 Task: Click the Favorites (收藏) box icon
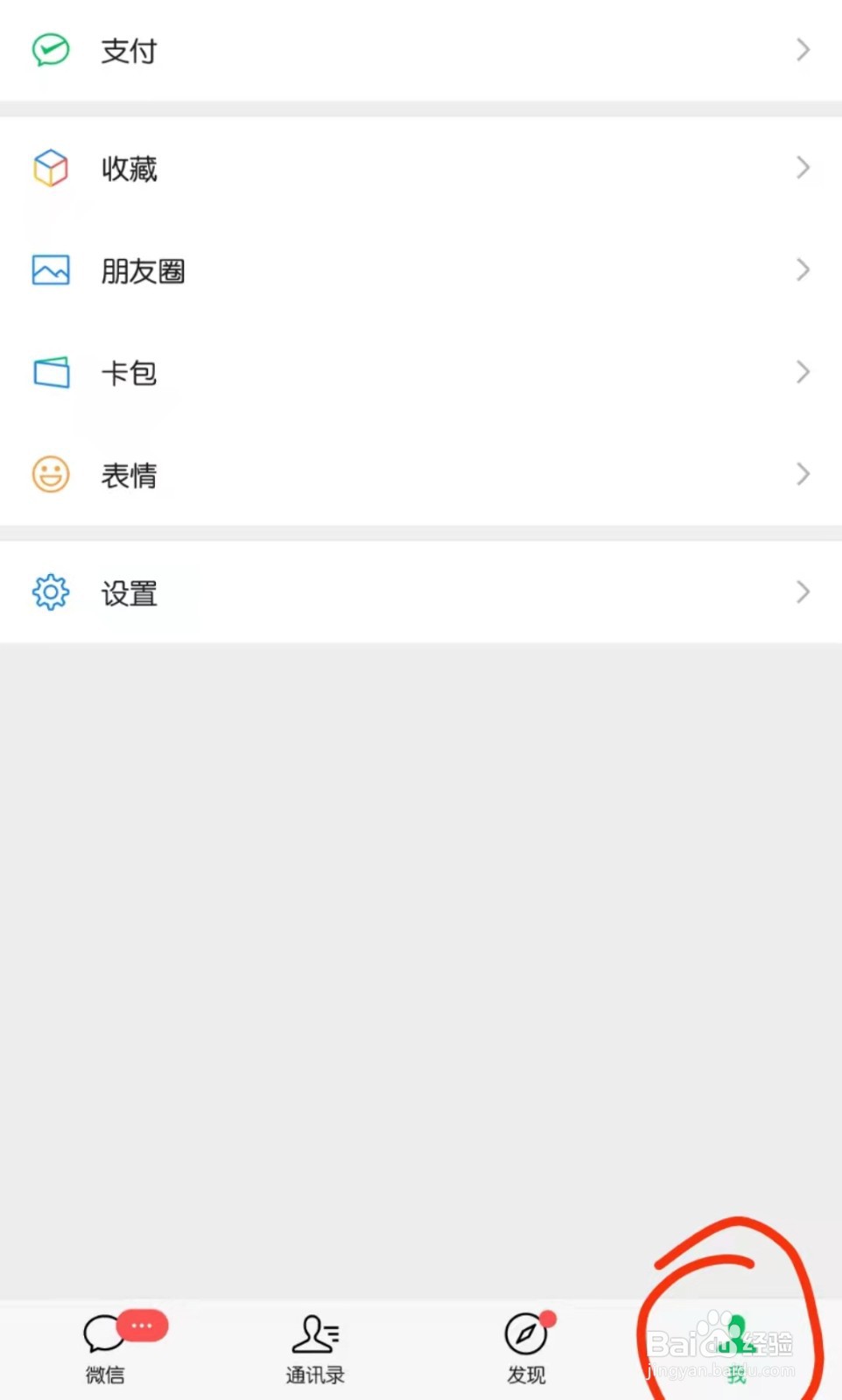click(x=50, y=168)
